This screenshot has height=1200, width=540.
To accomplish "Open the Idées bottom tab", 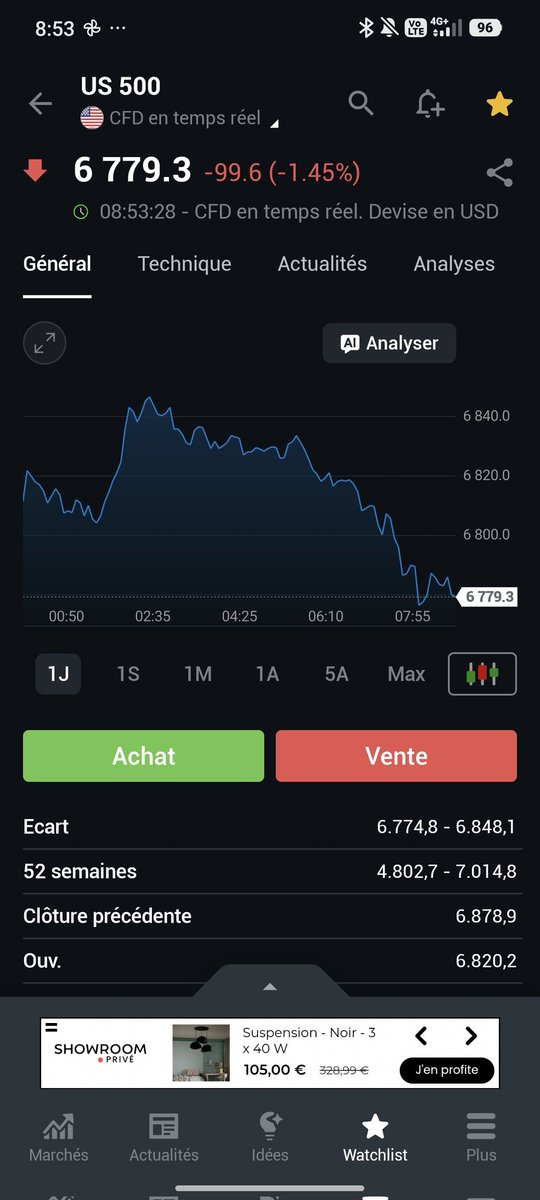I will coord(270,1137).
